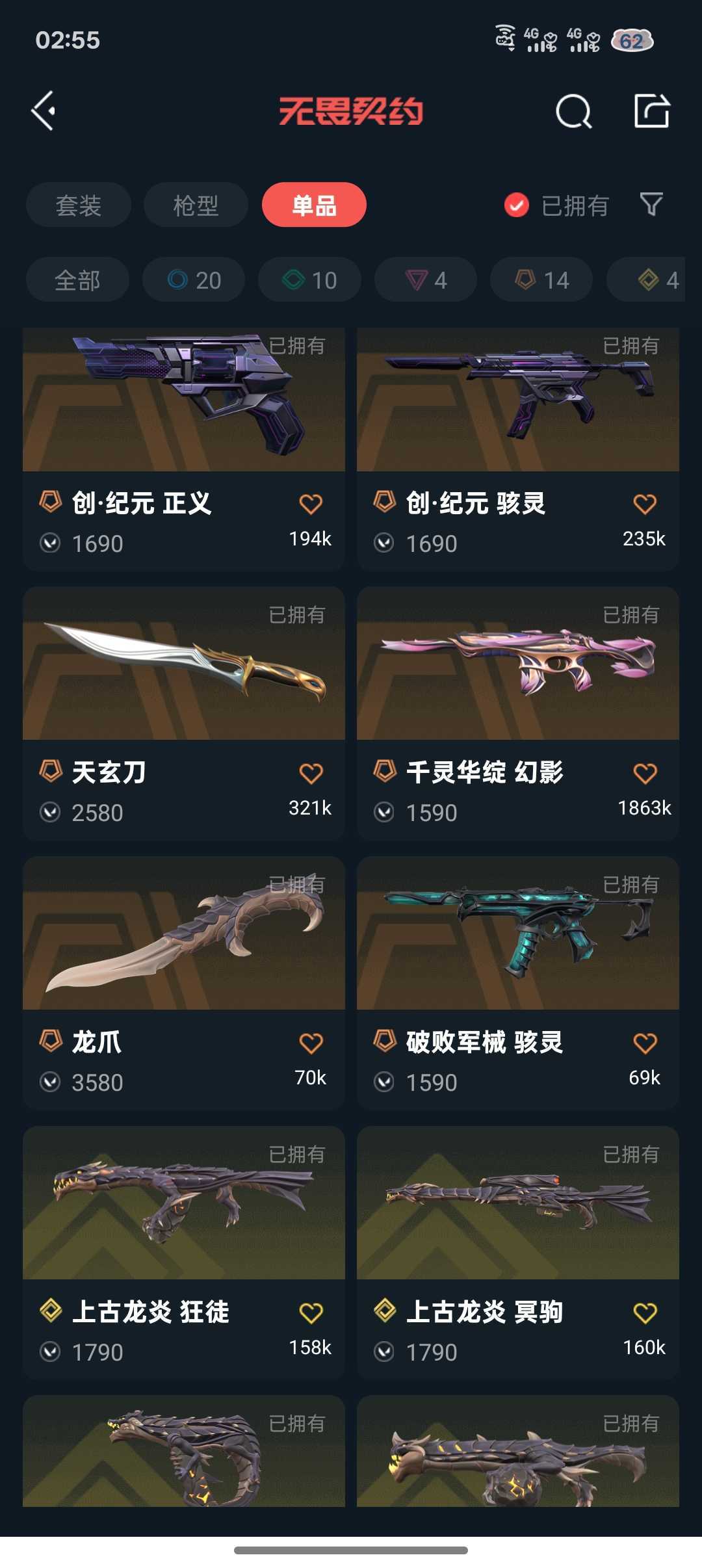This screenshot has width=702, height=1568.
Task: Select the 单品 tab
Action: pyautogui.click(x=314, y=205)
